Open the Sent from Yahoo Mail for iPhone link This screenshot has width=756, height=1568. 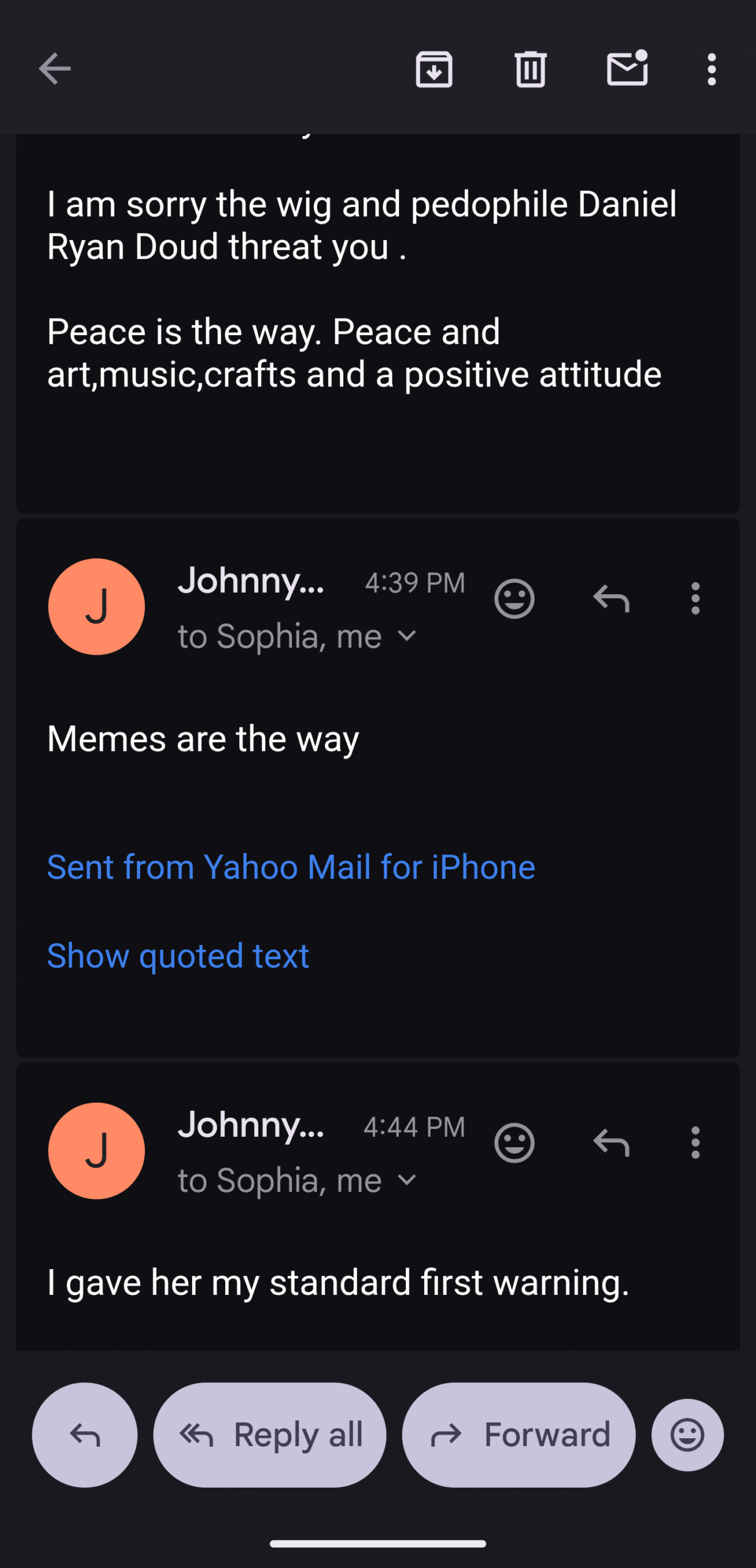[291, 867]
